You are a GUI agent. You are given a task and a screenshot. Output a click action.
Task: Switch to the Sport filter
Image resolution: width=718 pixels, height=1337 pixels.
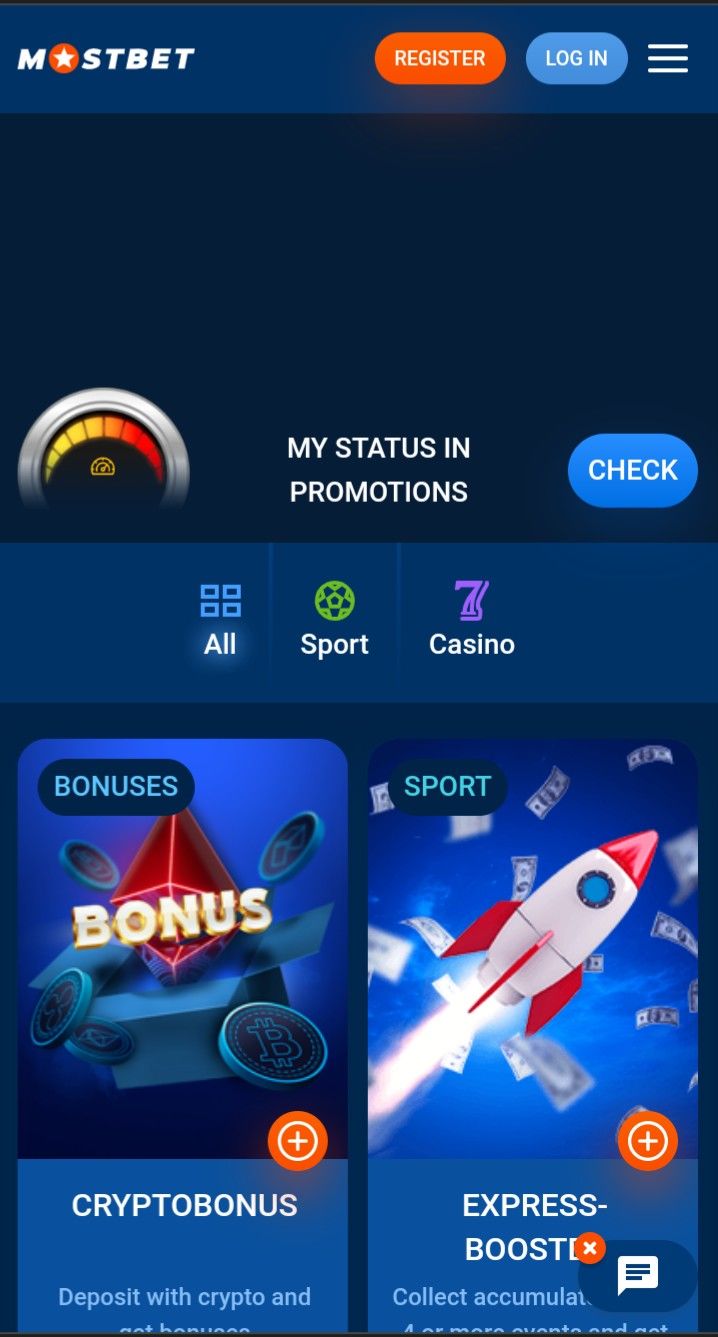tap(334, 621)
